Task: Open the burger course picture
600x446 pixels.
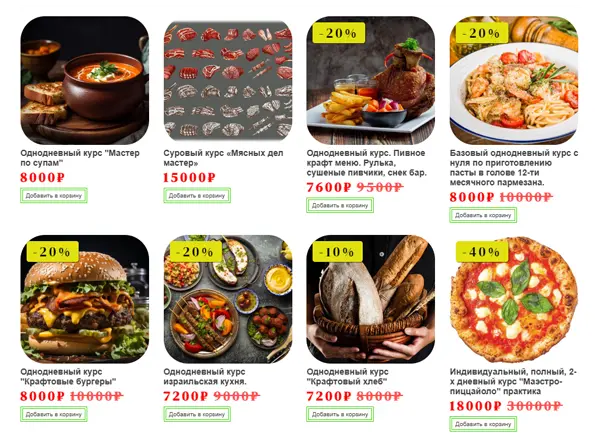Action: point(84,298)
